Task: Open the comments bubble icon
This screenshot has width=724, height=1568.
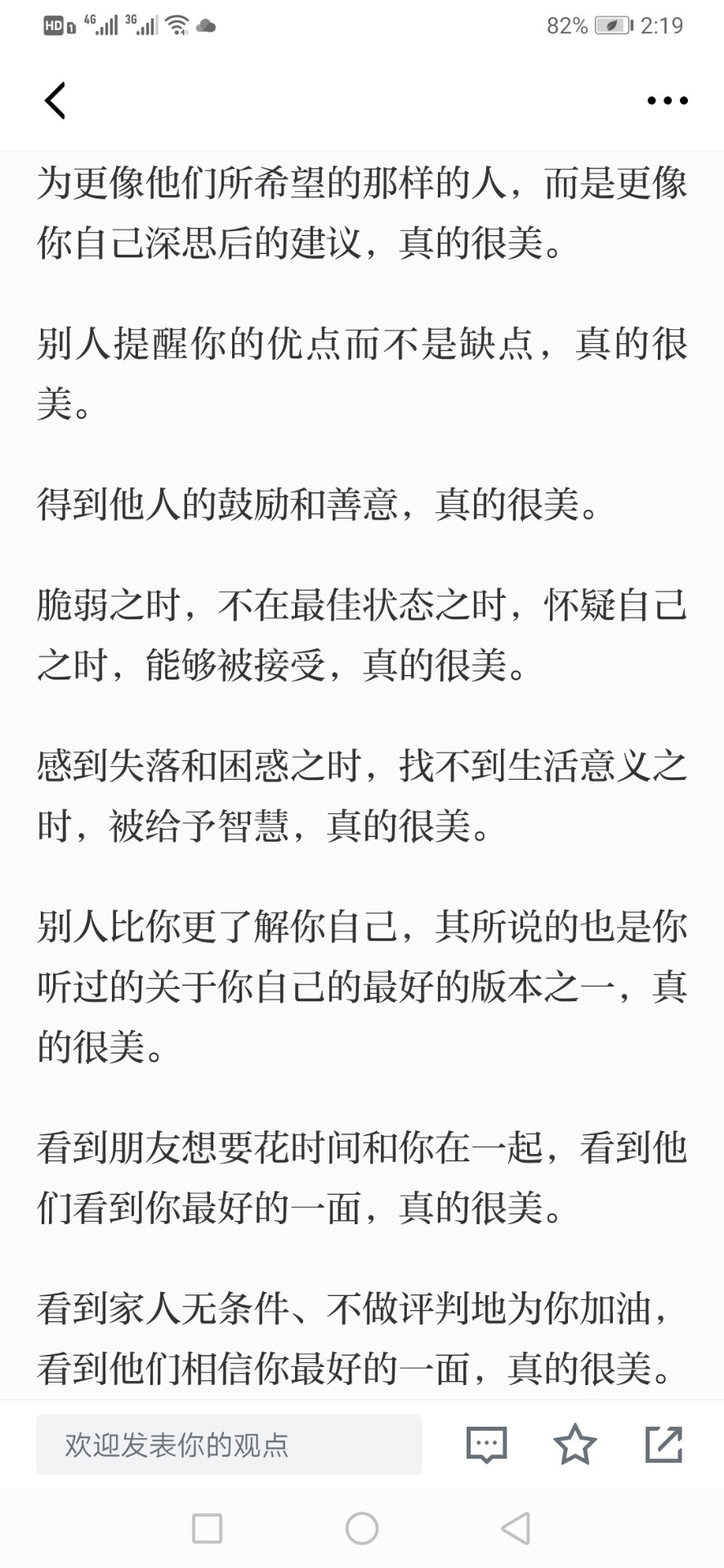Action: [487, 1445]
